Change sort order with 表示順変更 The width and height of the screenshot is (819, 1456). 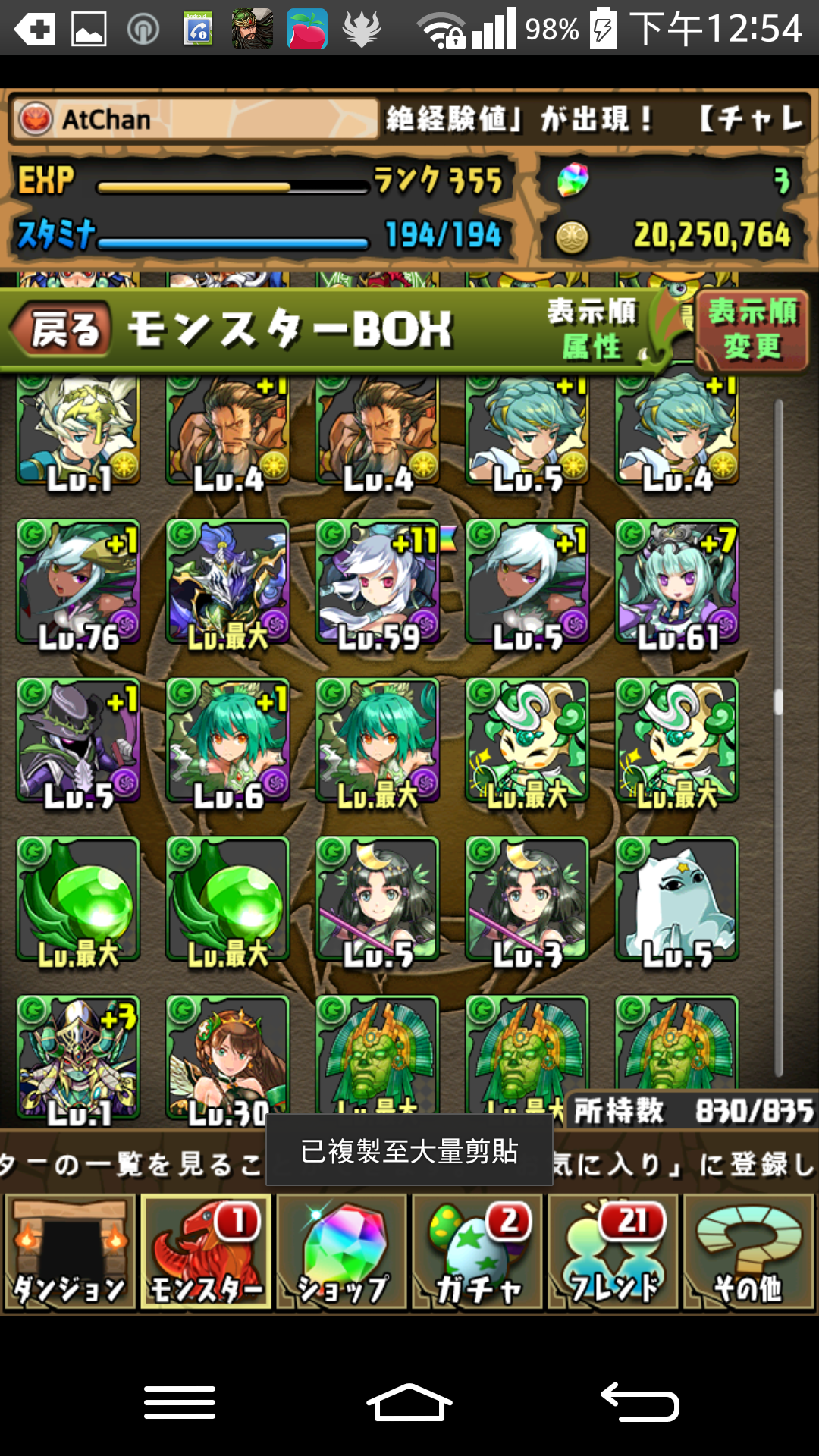pos(752,331)
